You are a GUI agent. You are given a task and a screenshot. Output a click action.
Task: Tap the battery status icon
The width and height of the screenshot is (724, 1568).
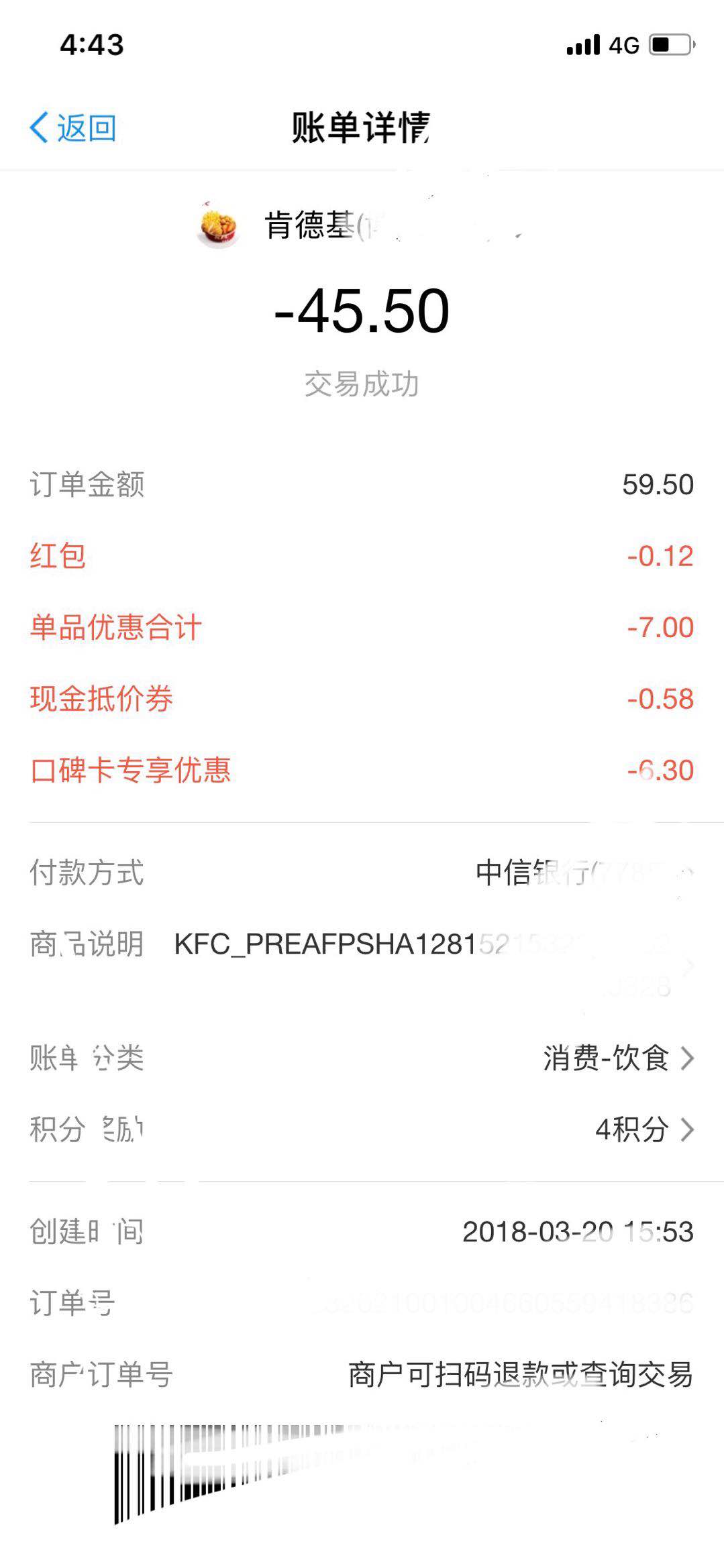pyautogui.click(x=669, y=42)
